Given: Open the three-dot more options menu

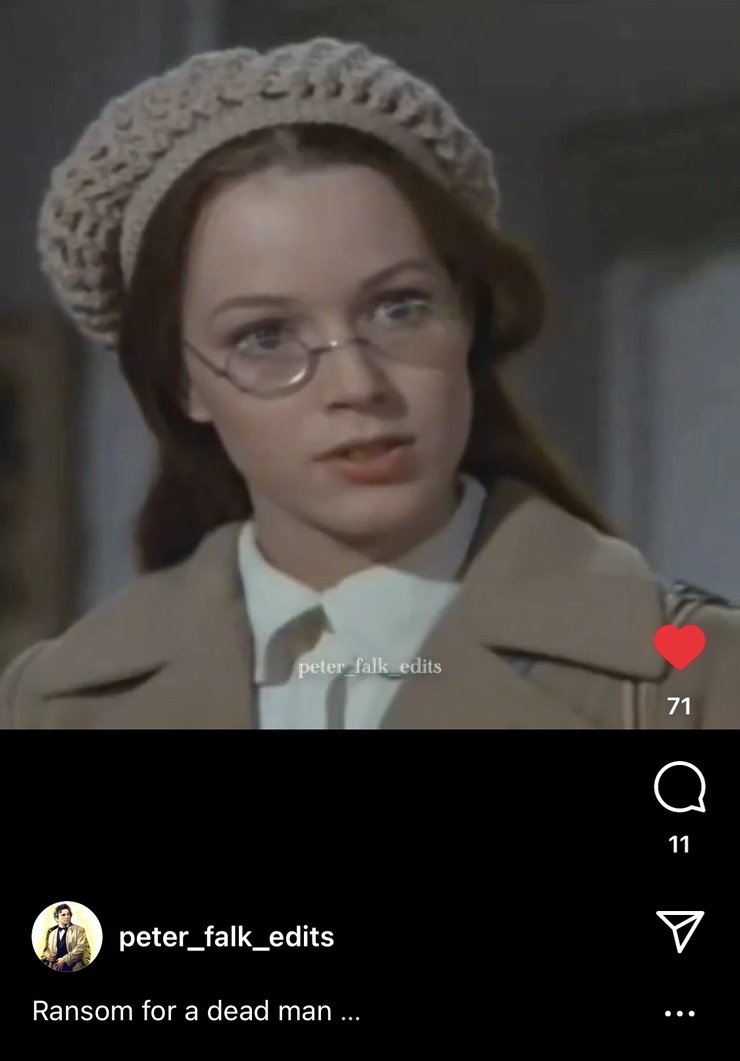Looking at the screenshot, I should [x=680, y=1013].
